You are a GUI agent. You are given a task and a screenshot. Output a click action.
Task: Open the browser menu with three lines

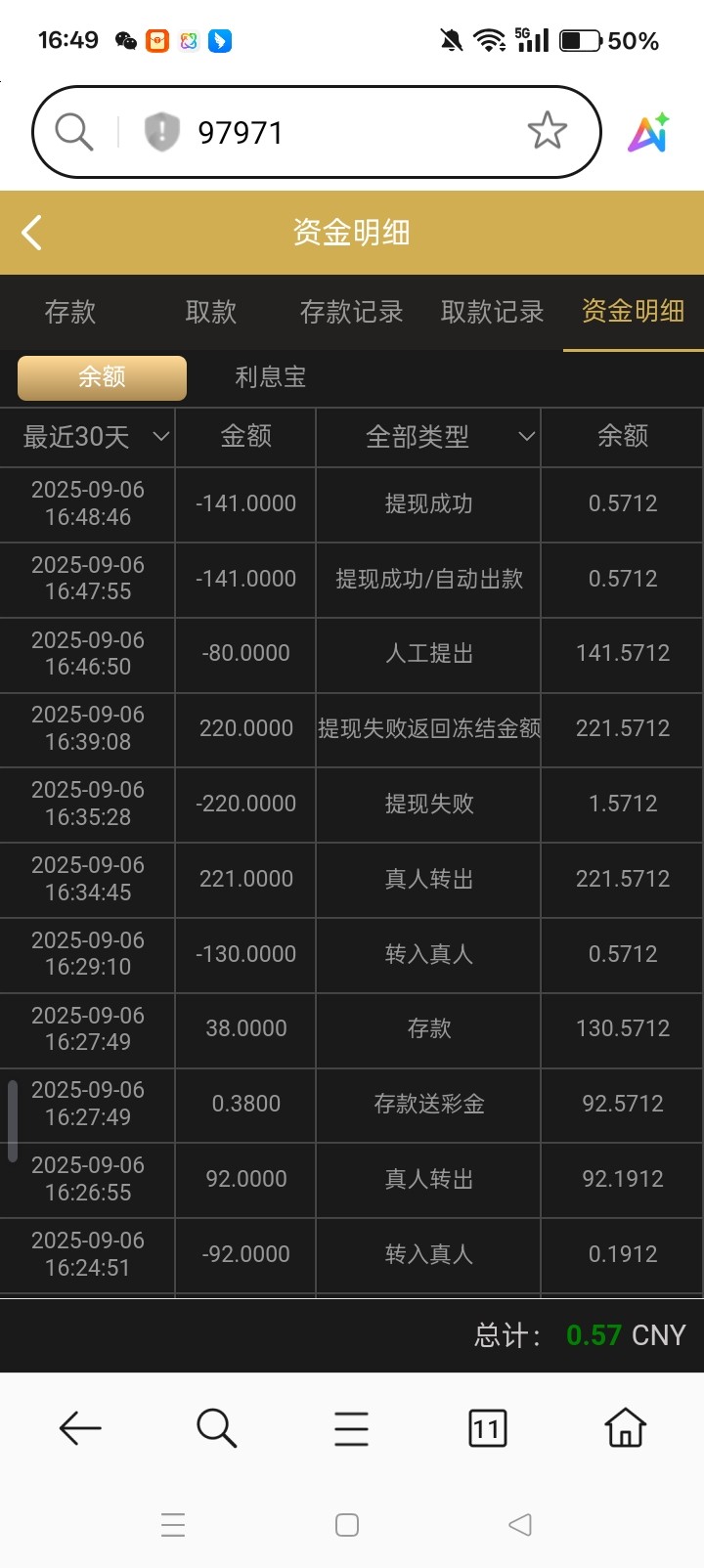click(351, 1428)
